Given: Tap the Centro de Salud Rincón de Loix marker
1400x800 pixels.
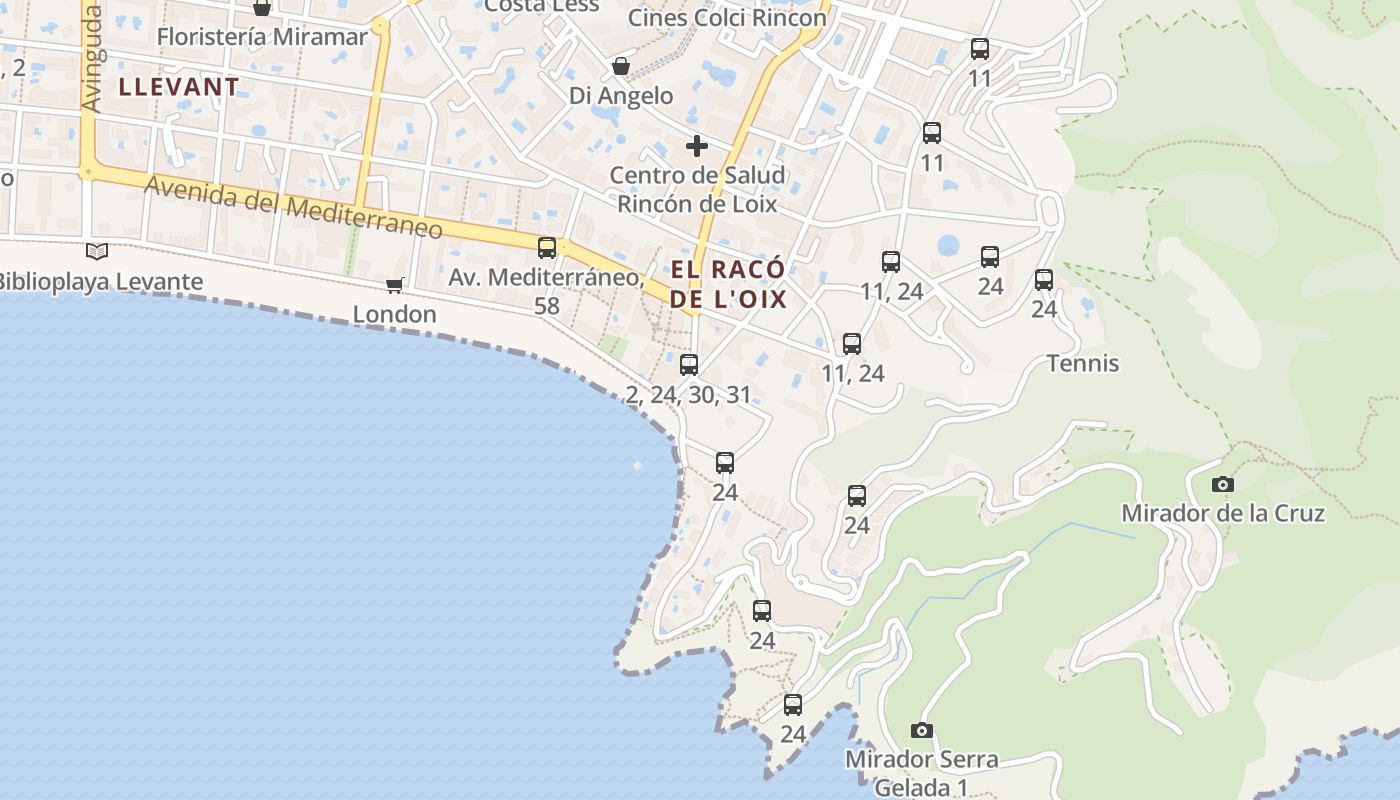Looking at the screenshot, I should pyautogui.click(x=697, y=147).
